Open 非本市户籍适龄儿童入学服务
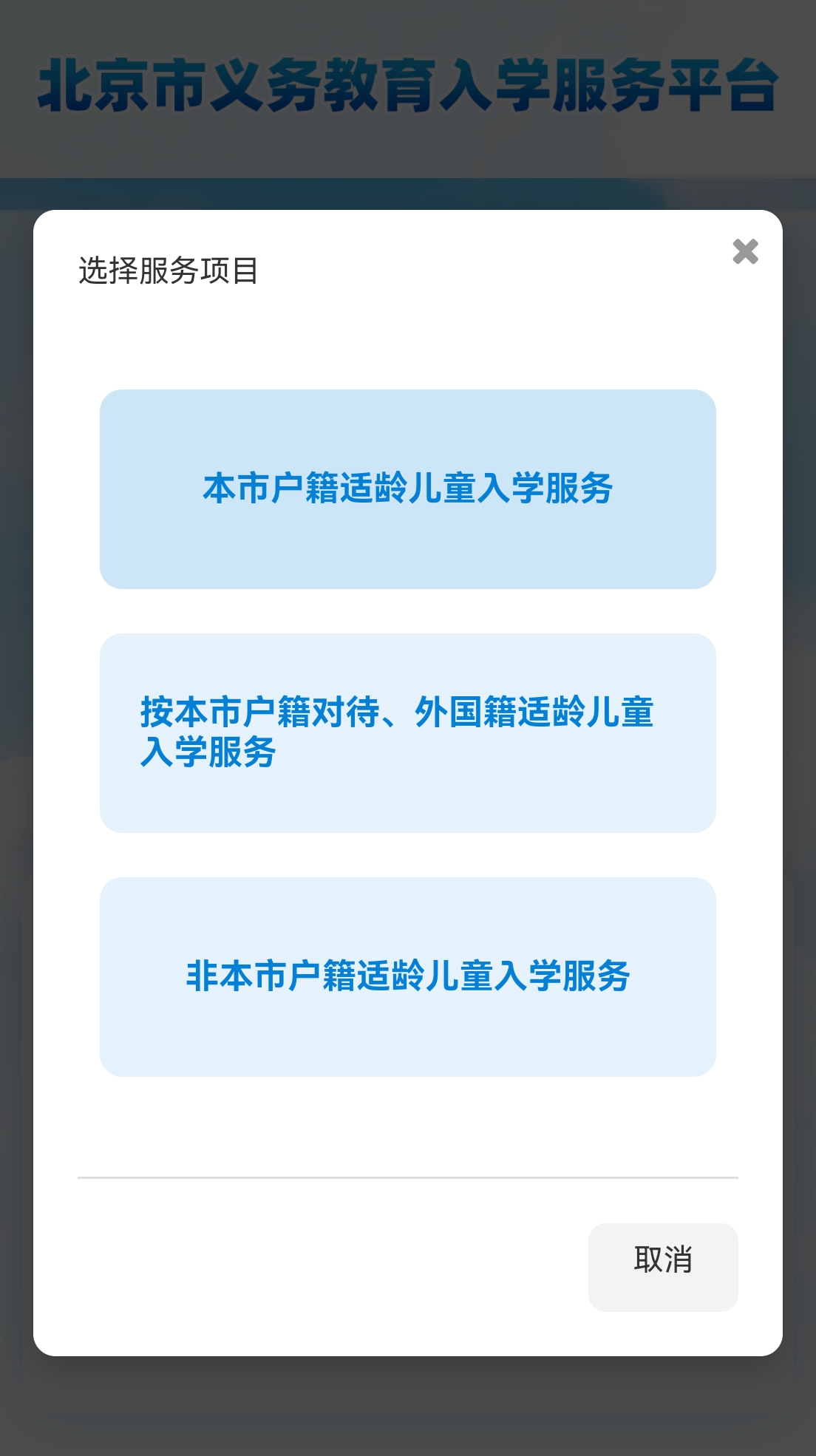Image resolution: width=816 pixels, height=1456 pixels. 407,976
